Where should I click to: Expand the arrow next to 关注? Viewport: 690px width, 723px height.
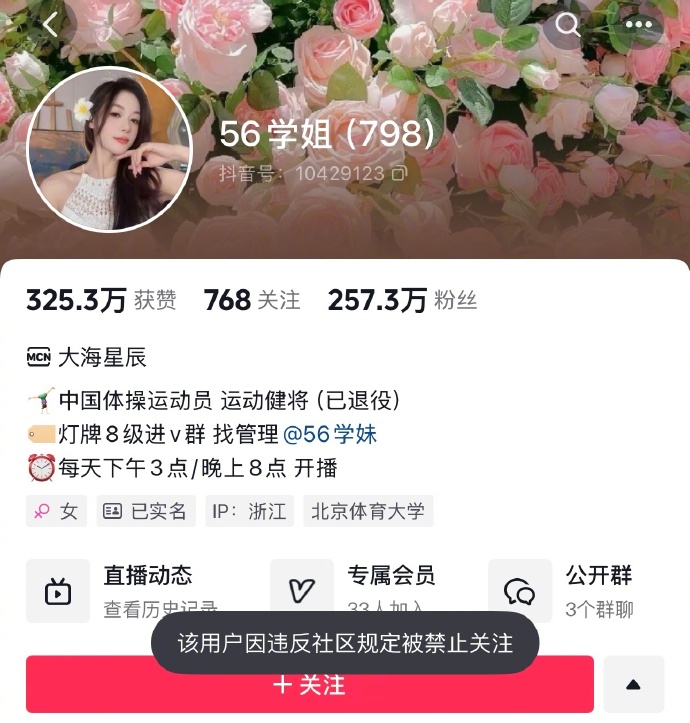pyautogui.click(x=633, y=685)
